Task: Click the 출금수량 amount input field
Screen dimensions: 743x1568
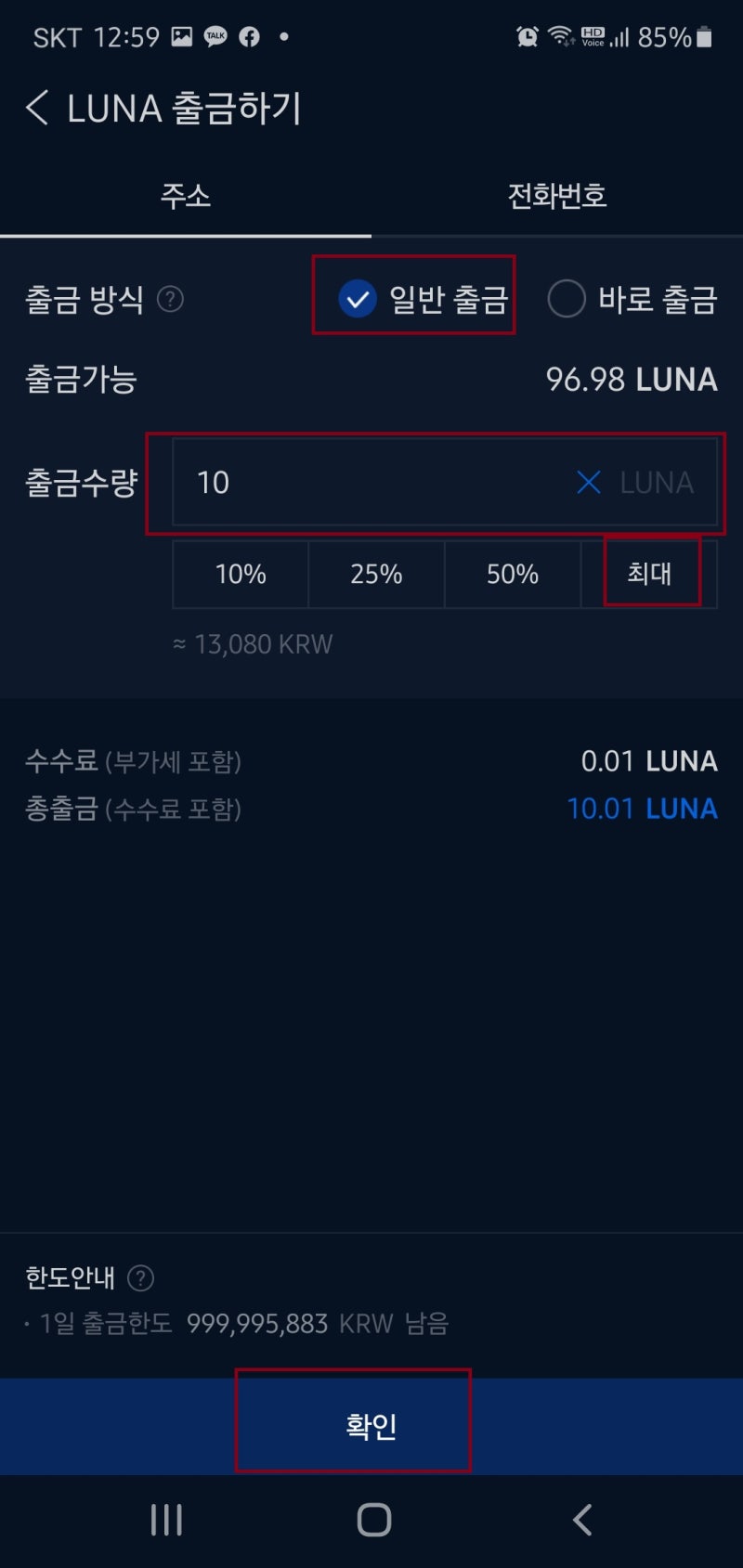Action: pyautogui.click(x=371, y=483)
